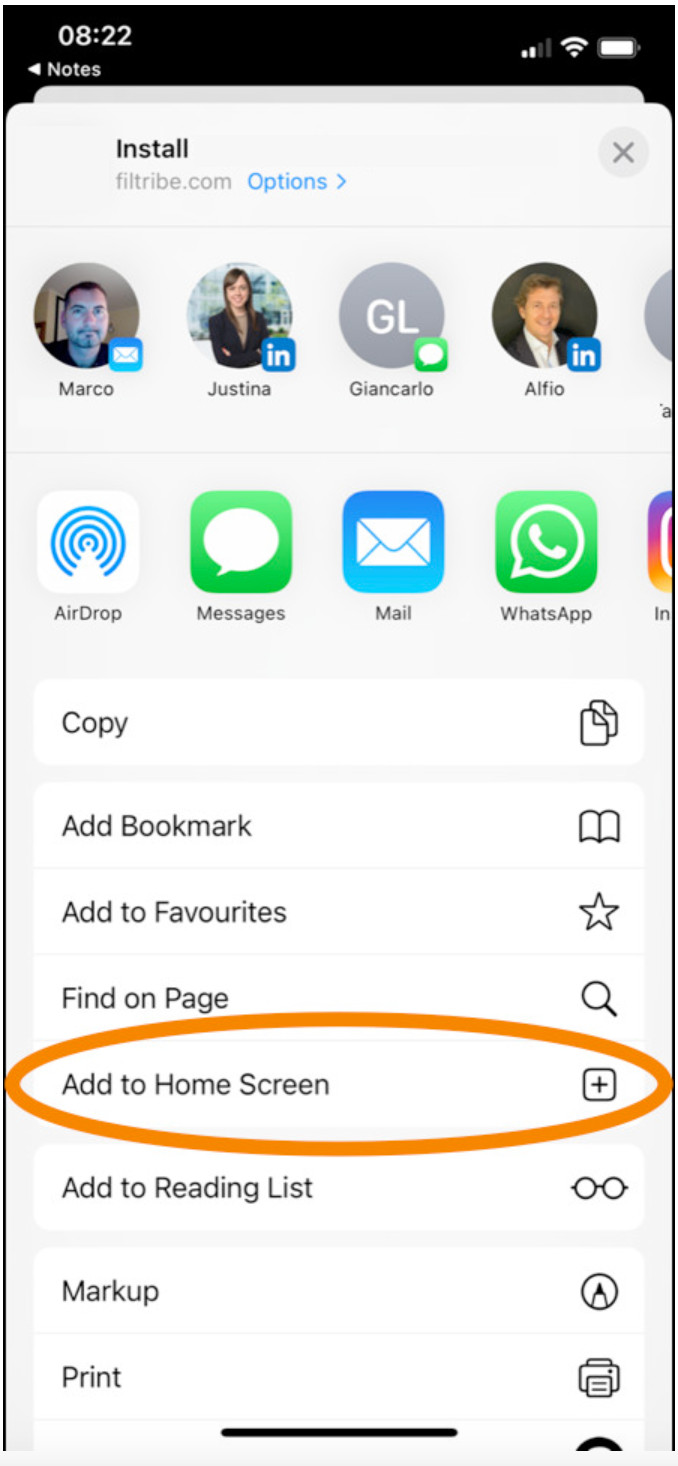Select WhatsApp for sharing
Viewport: 678px width, 1466px height.
[546, 543]
